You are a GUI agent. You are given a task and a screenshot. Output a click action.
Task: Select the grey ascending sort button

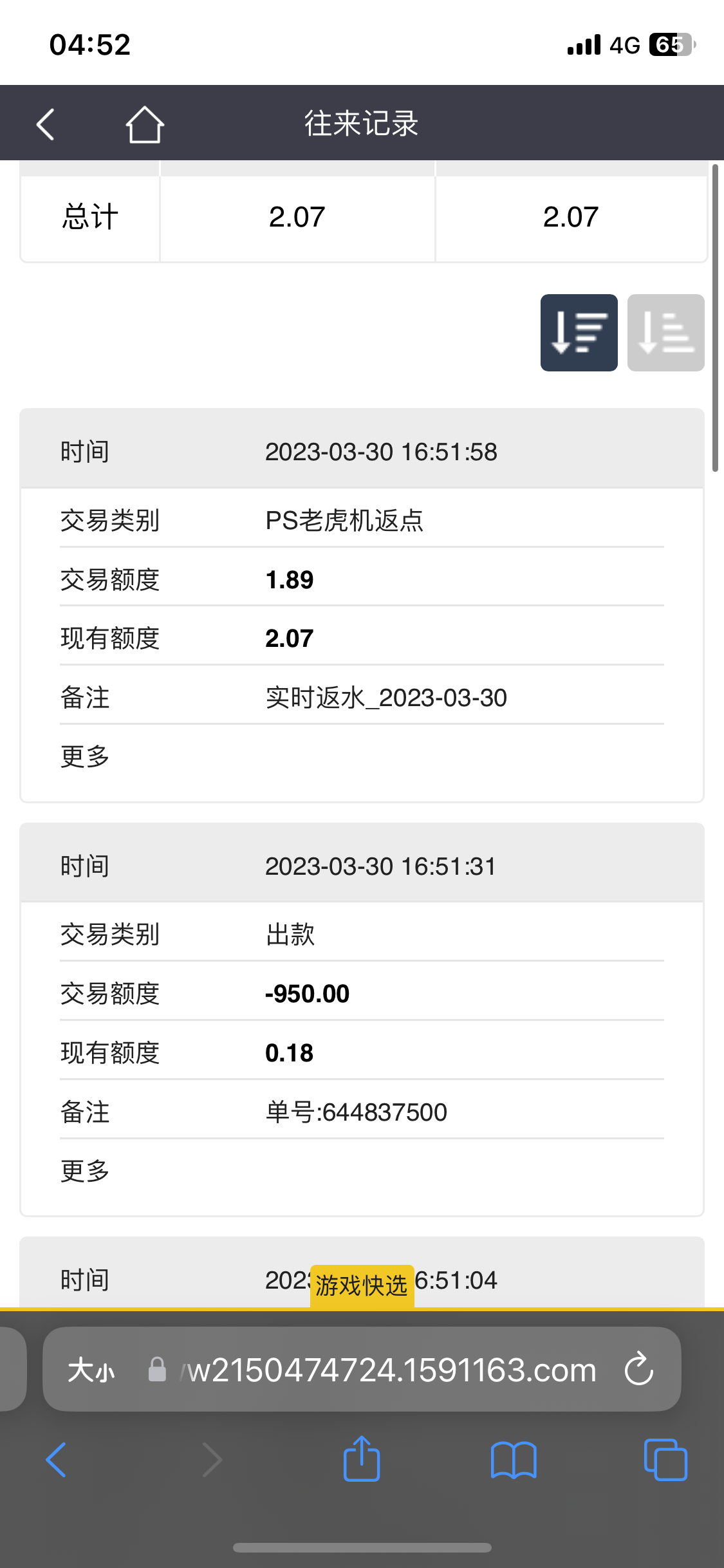[x=665, y=333]
